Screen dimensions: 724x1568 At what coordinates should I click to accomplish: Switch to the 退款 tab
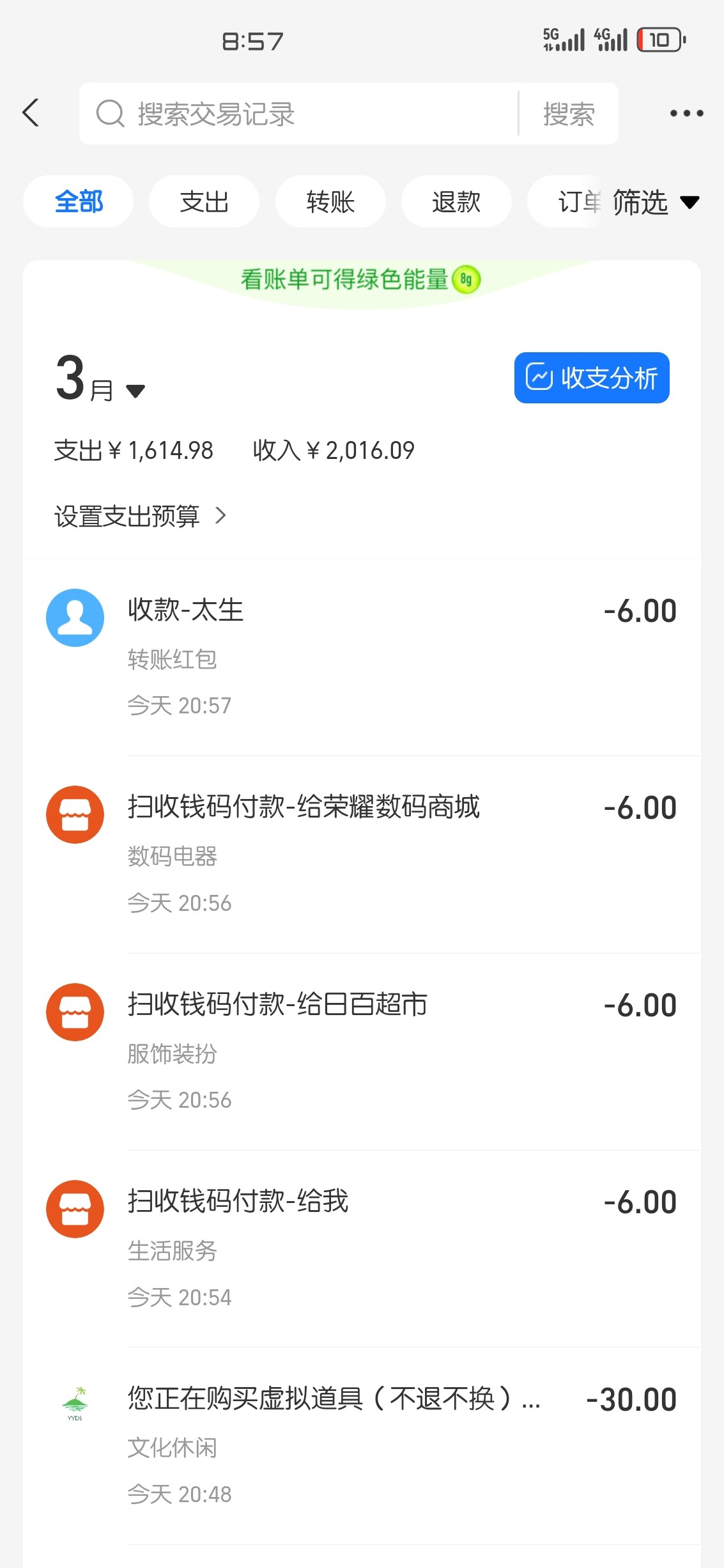pyautogui.click(x=456, y=202)
